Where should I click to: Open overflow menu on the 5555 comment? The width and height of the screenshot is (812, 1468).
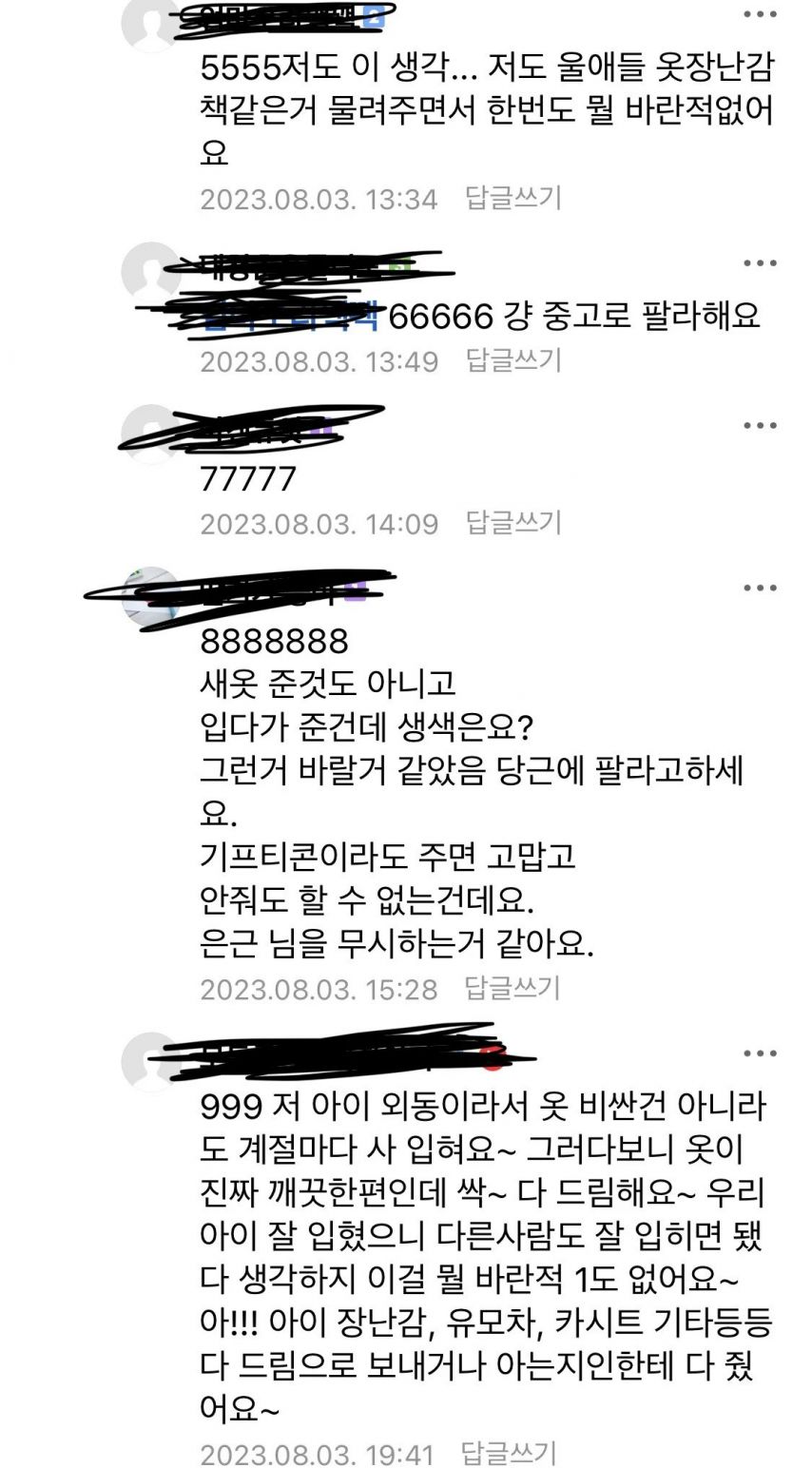[x=760, y=15]
